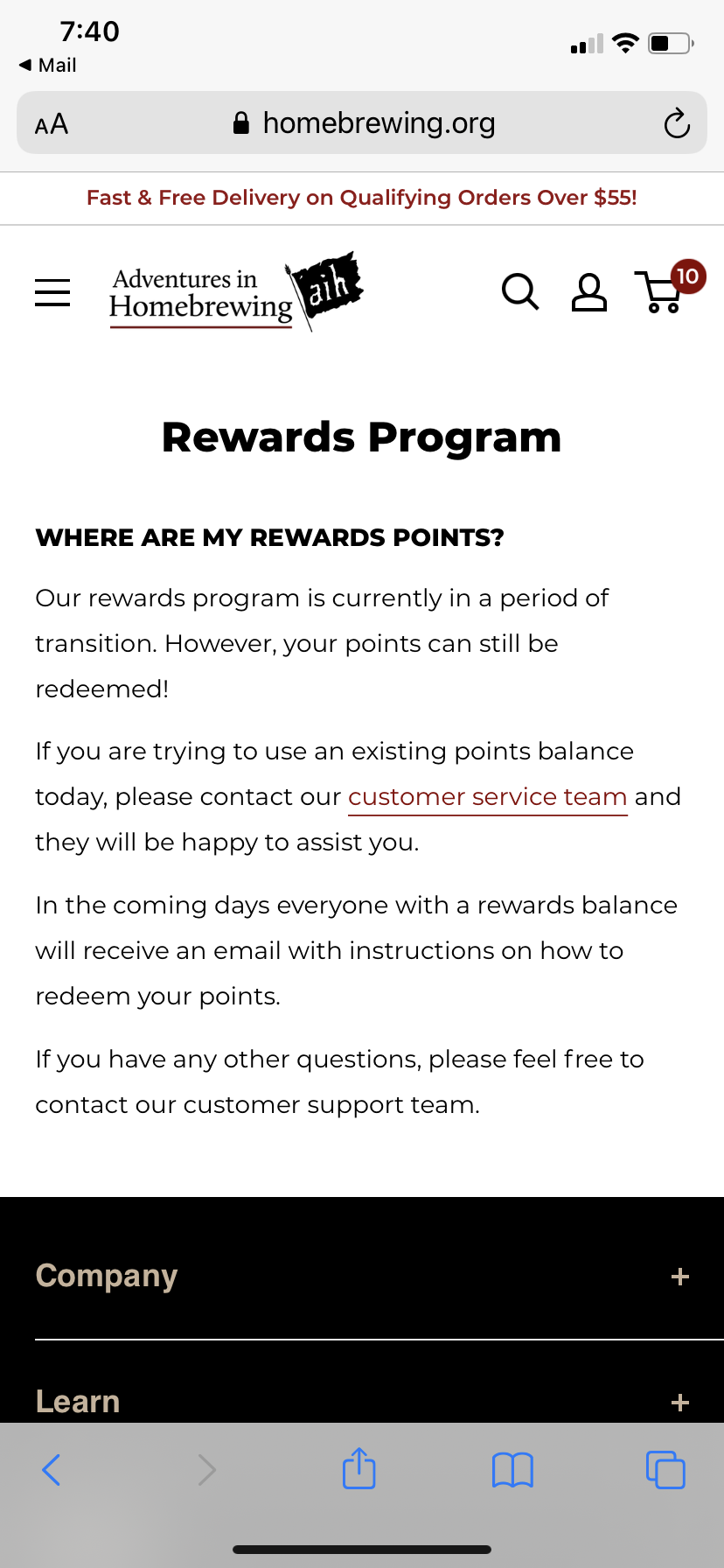This screenshot has width=724, height=1568.
Task: Expand the Learn footer section
Action: pyautogui.click(x=362, y=1402)
